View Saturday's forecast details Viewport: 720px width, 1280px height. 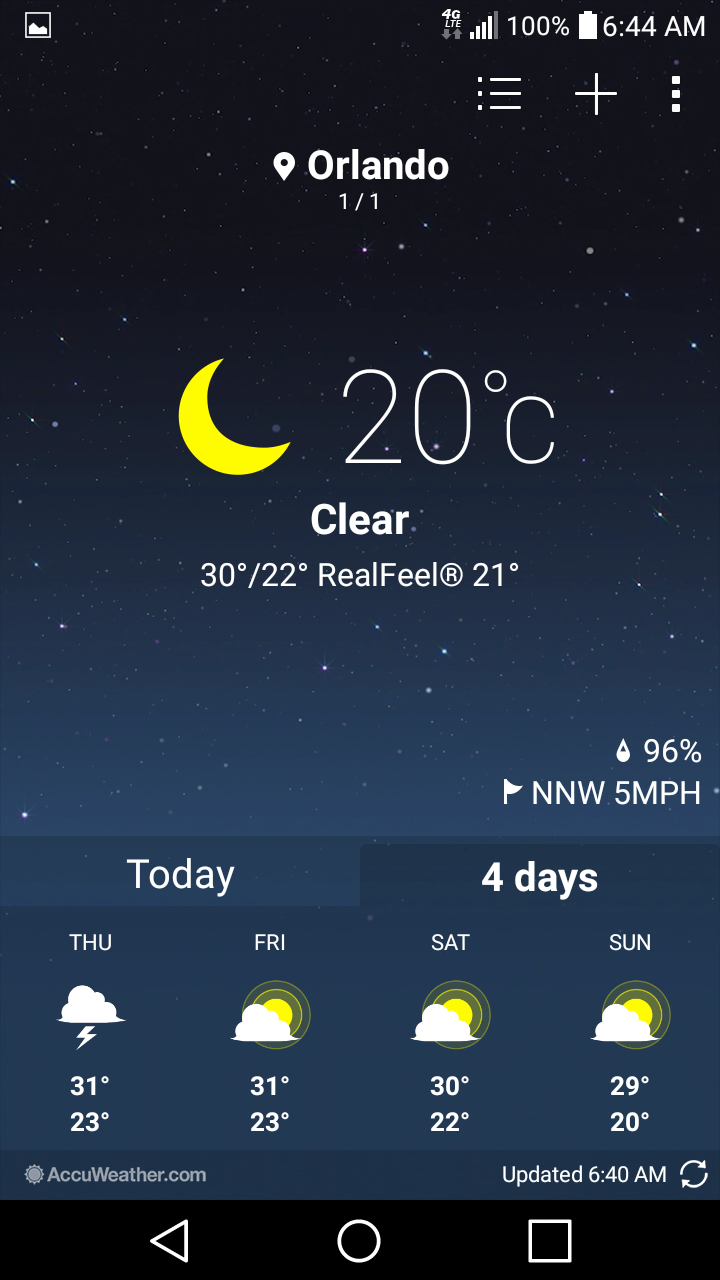(x=450, y=1034)
